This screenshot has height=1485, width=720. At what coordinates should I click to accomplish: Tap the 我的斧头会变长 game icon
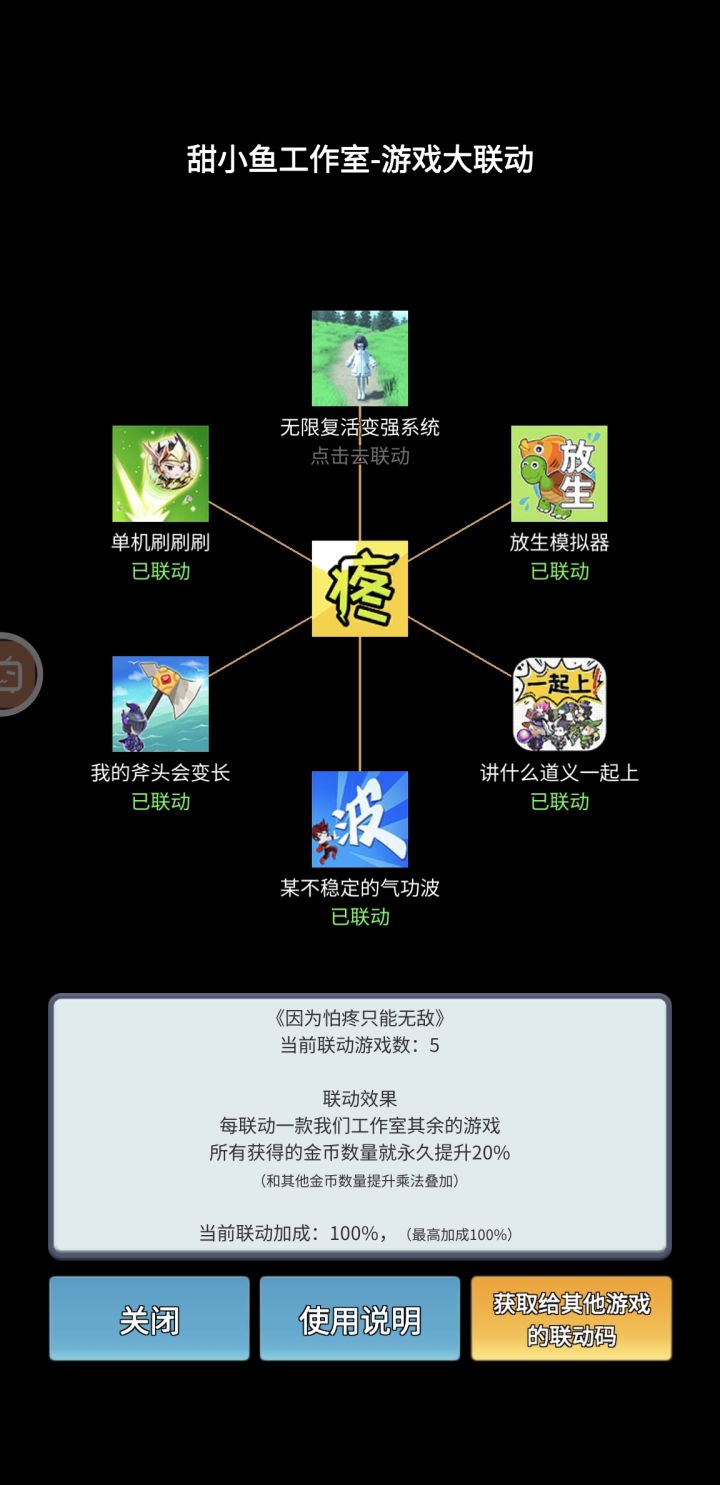tap(161, 706)
